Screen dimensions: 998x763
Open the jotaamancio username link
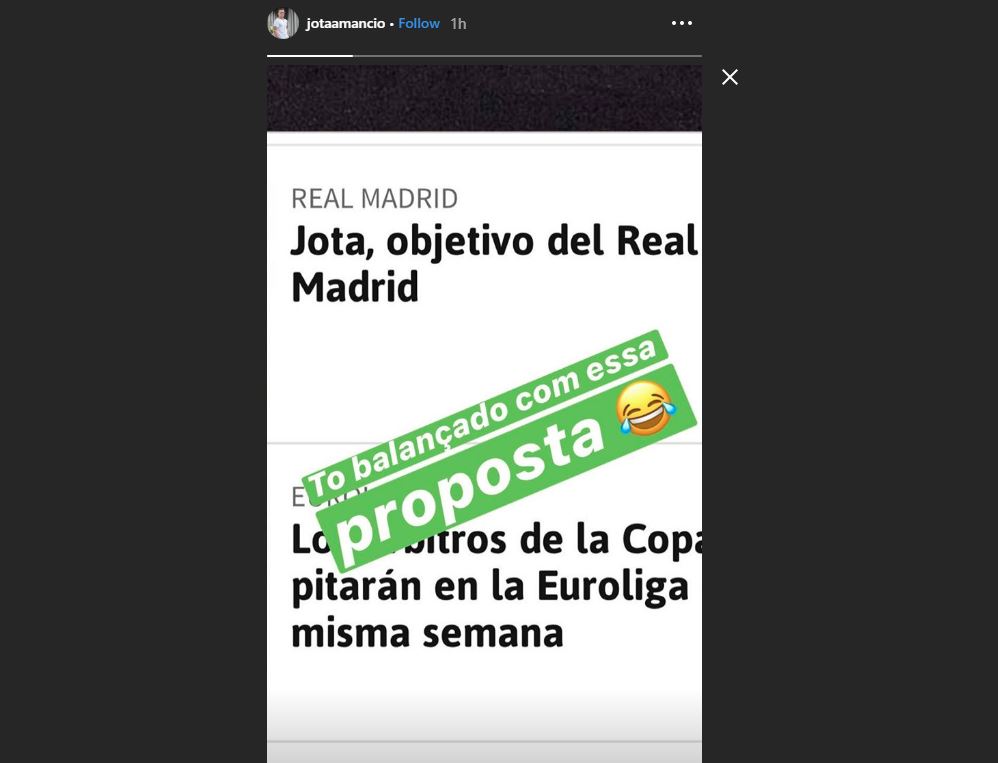click(345, 23)
